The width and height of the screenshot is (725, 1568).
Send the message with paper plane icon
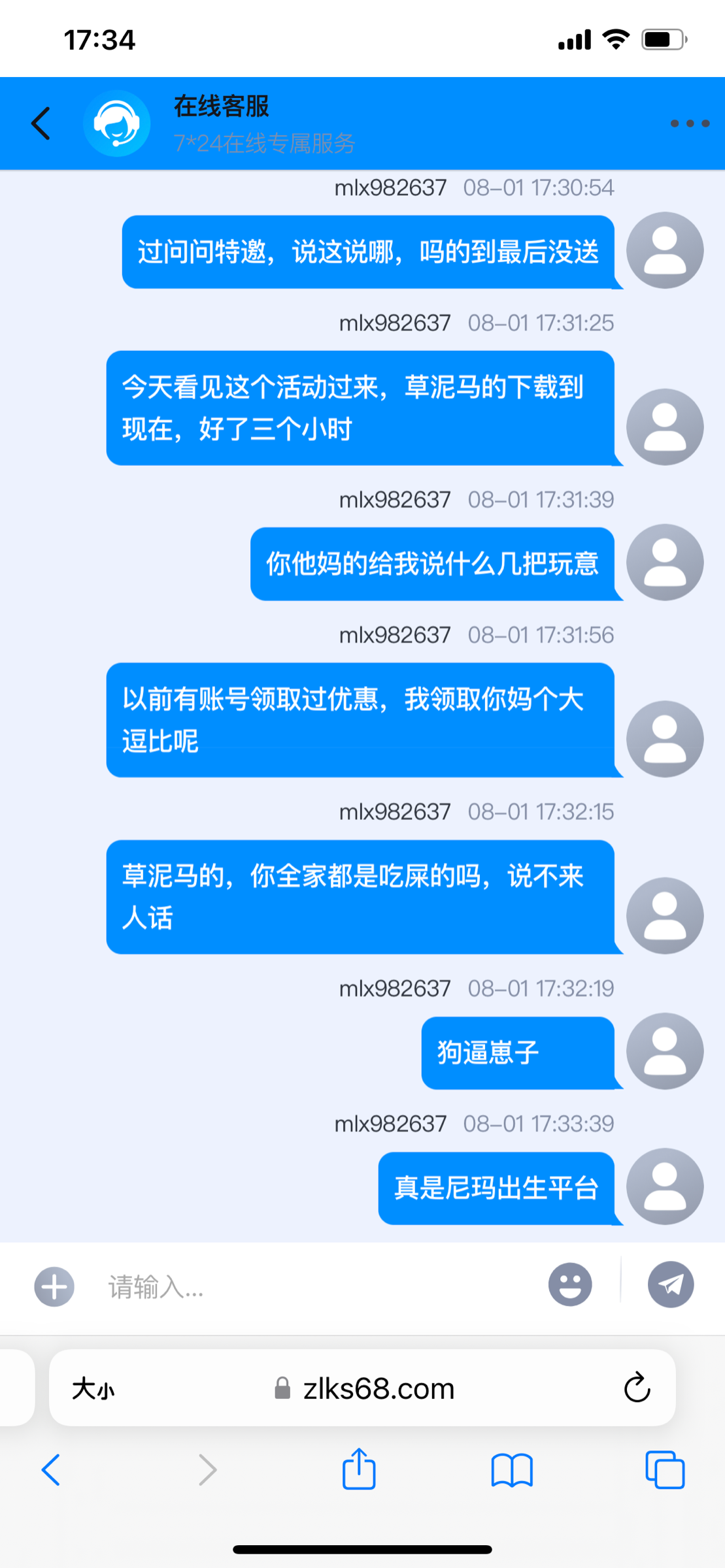tap(671, 1284)
